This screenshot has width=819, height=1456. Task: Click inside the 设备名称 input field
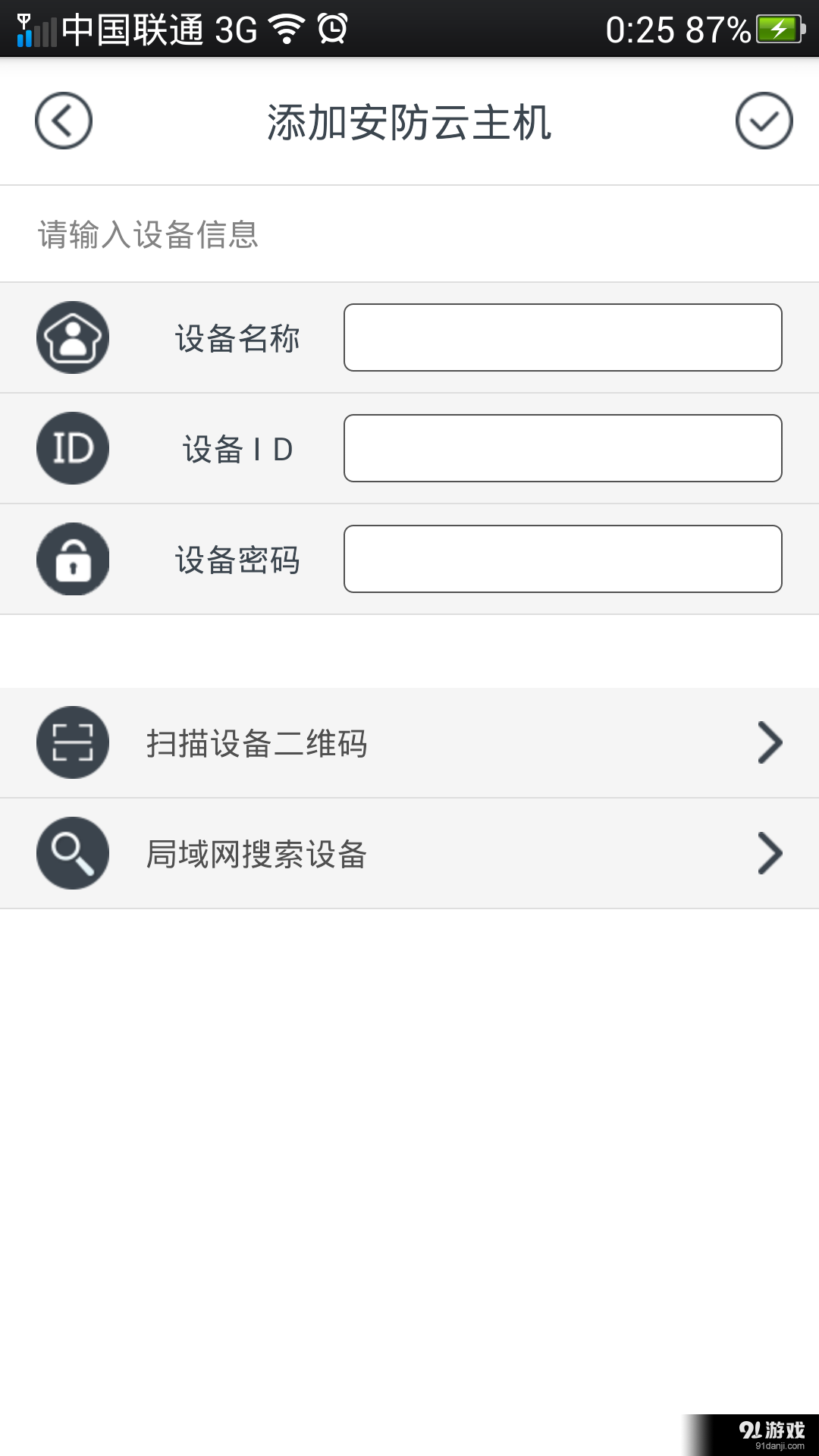[x=562, y=337]
